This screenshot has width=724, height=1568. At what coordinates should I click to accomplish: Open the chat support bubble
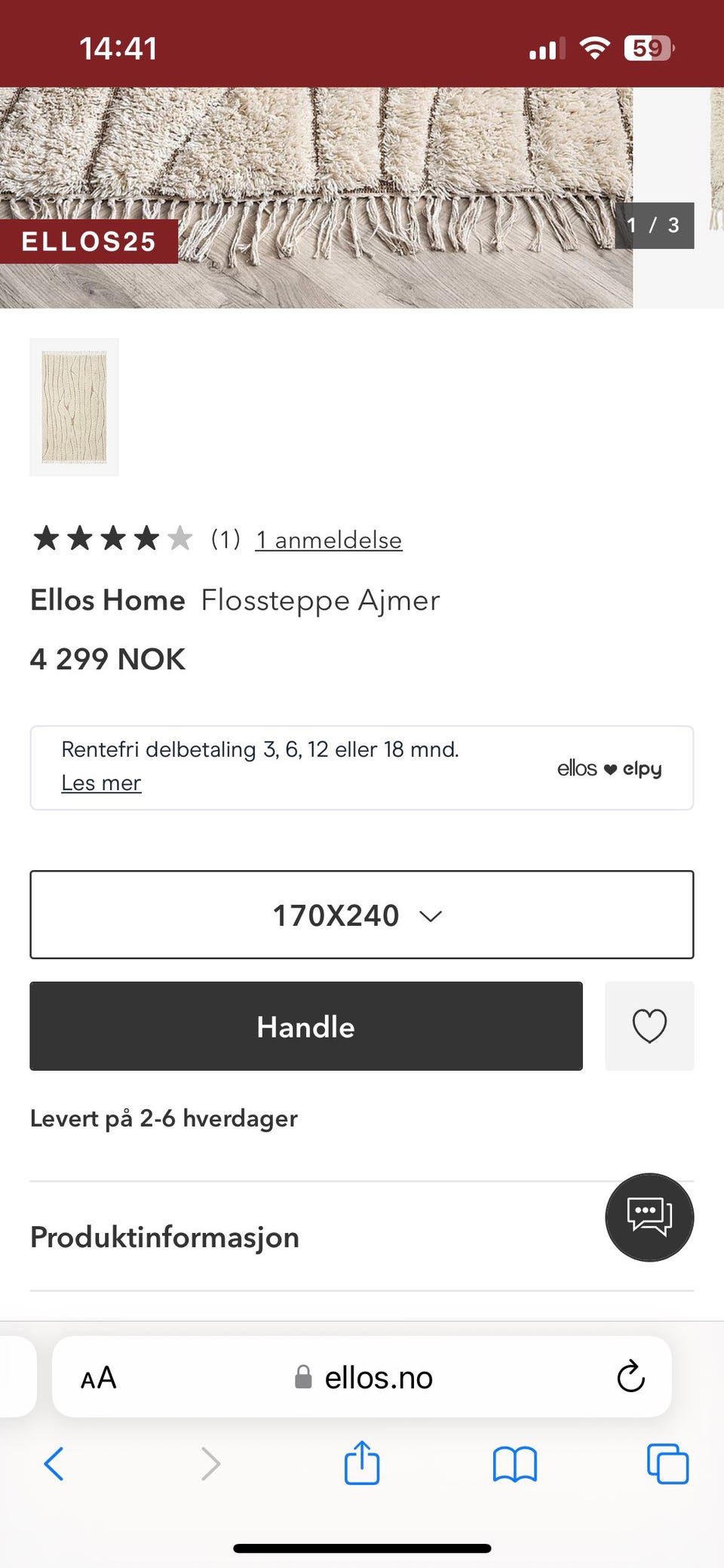pyautogui.click(x=649, y=1218)
